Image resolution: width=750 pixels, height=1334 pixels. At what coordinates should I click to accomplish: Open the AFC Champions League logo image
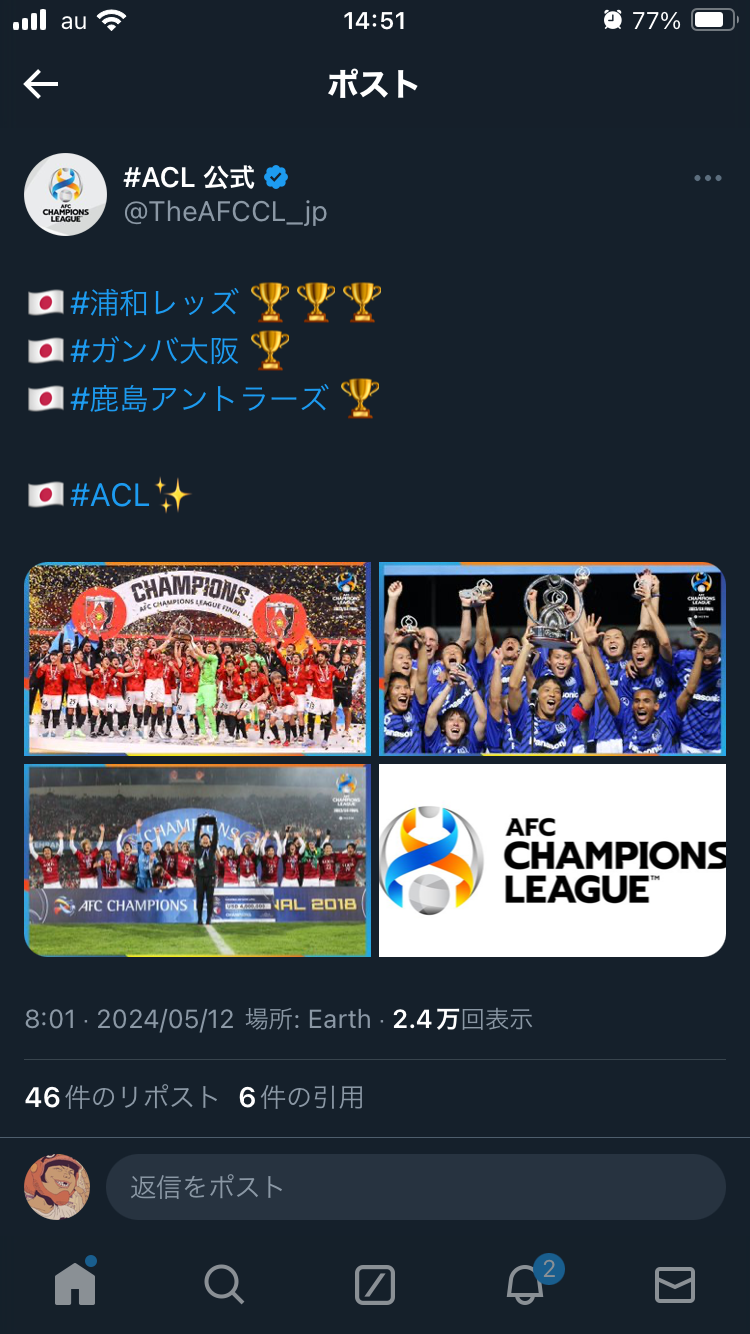552,860
